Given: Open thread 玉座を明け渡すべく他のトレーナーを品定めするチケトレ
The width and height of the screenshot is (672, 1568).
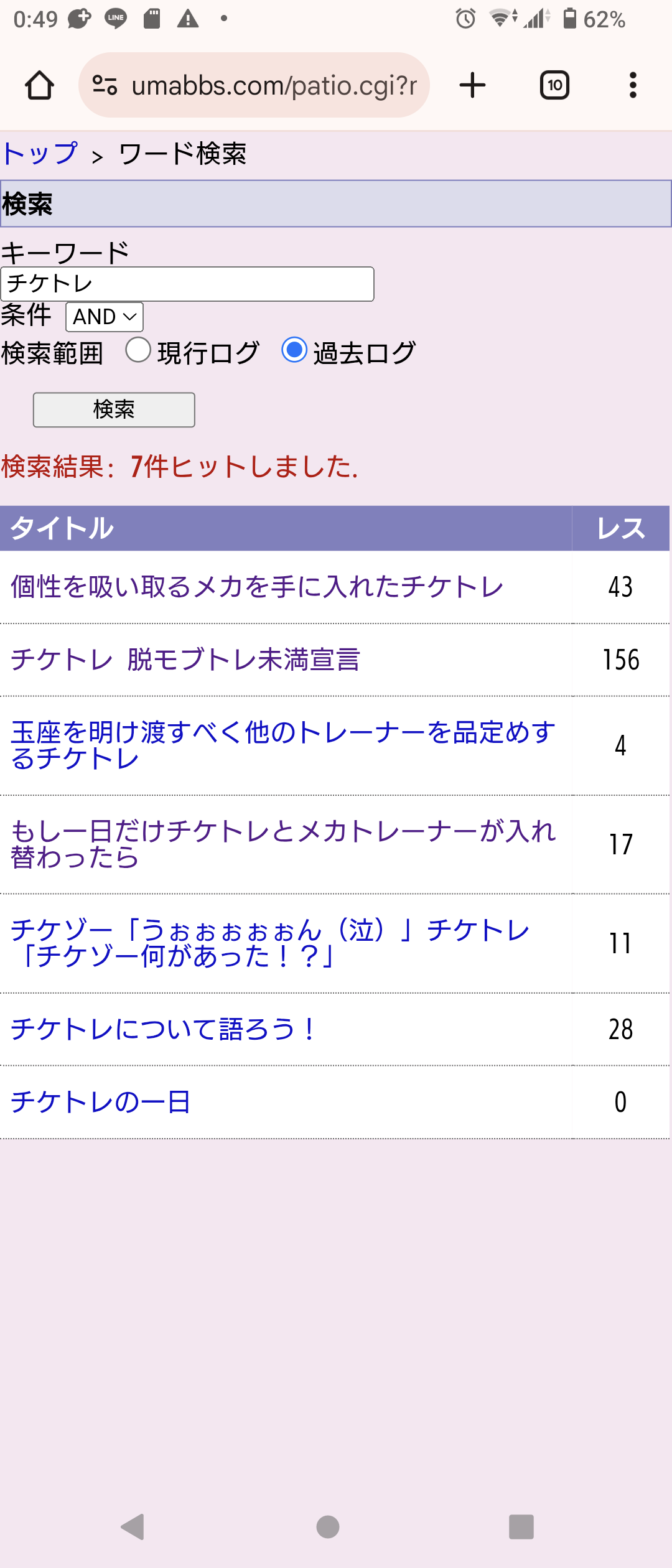Looking at the screenshot, I should pyautogui.click(x=283, y=745).
